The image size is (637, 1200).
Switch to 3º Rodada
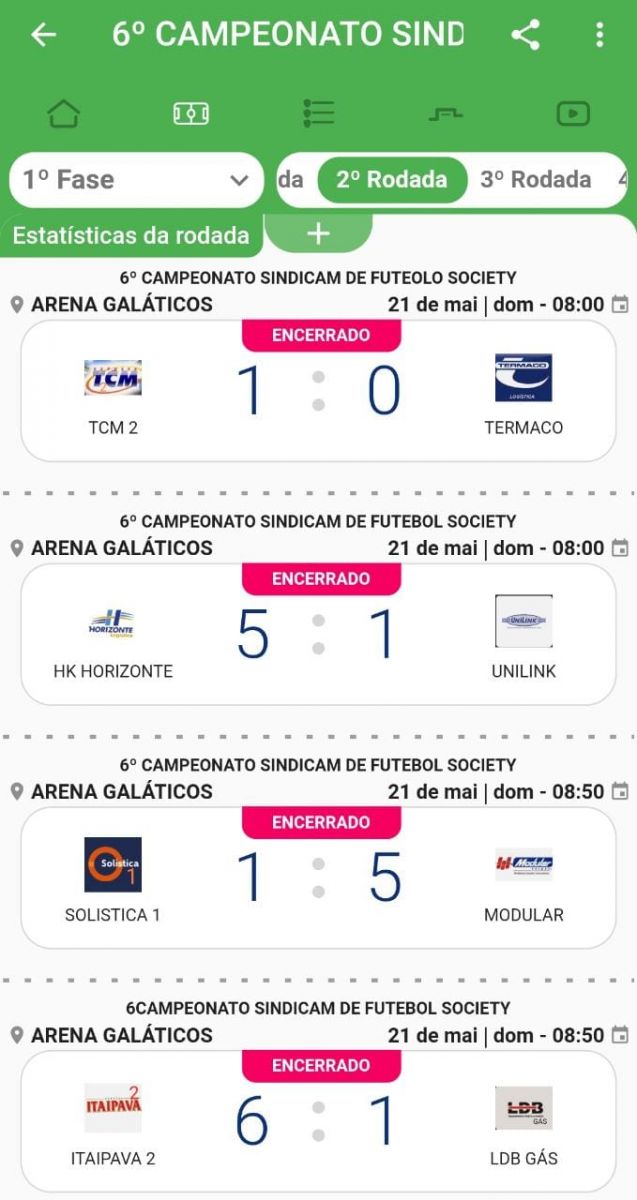pos(536,180)
